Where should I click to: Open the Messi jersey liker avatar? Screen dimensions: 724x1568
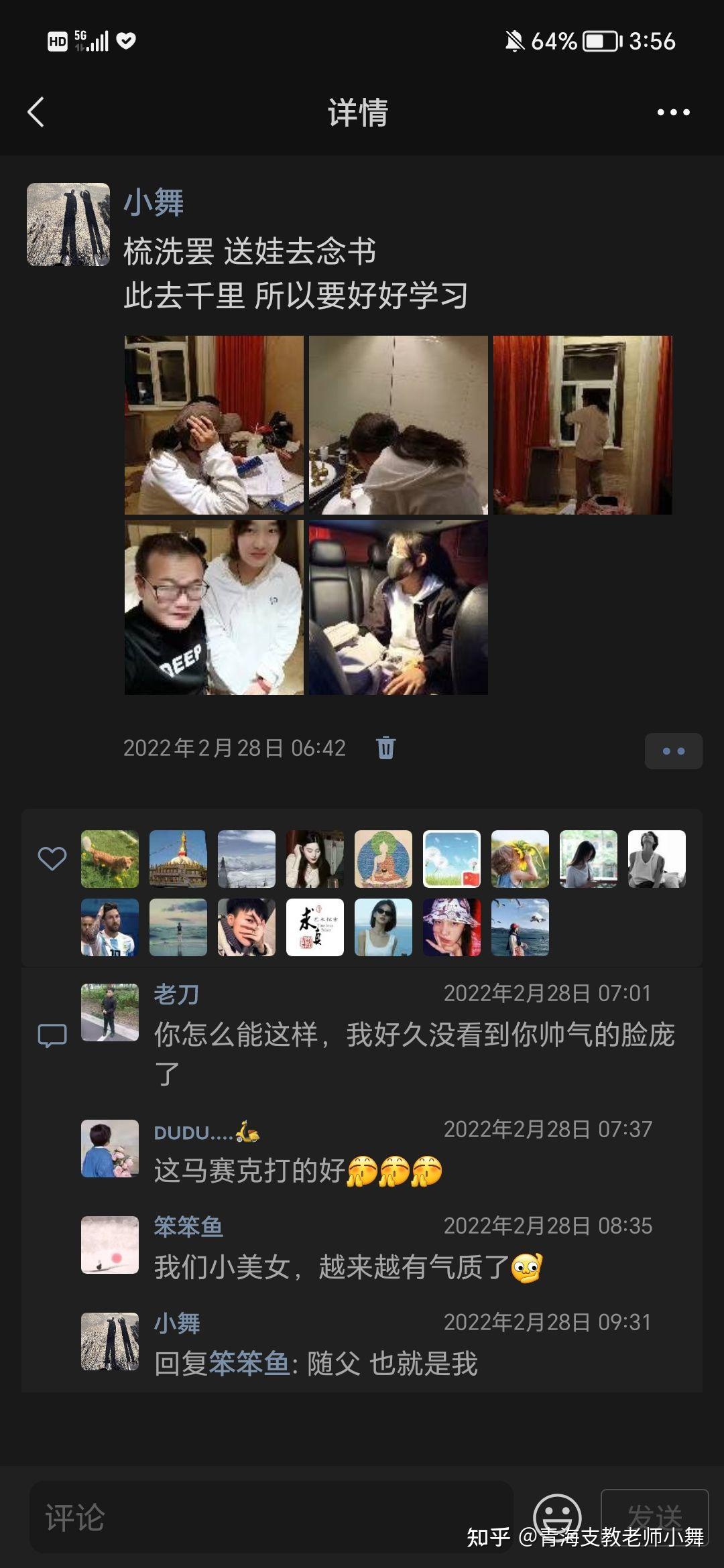point(110,927)
